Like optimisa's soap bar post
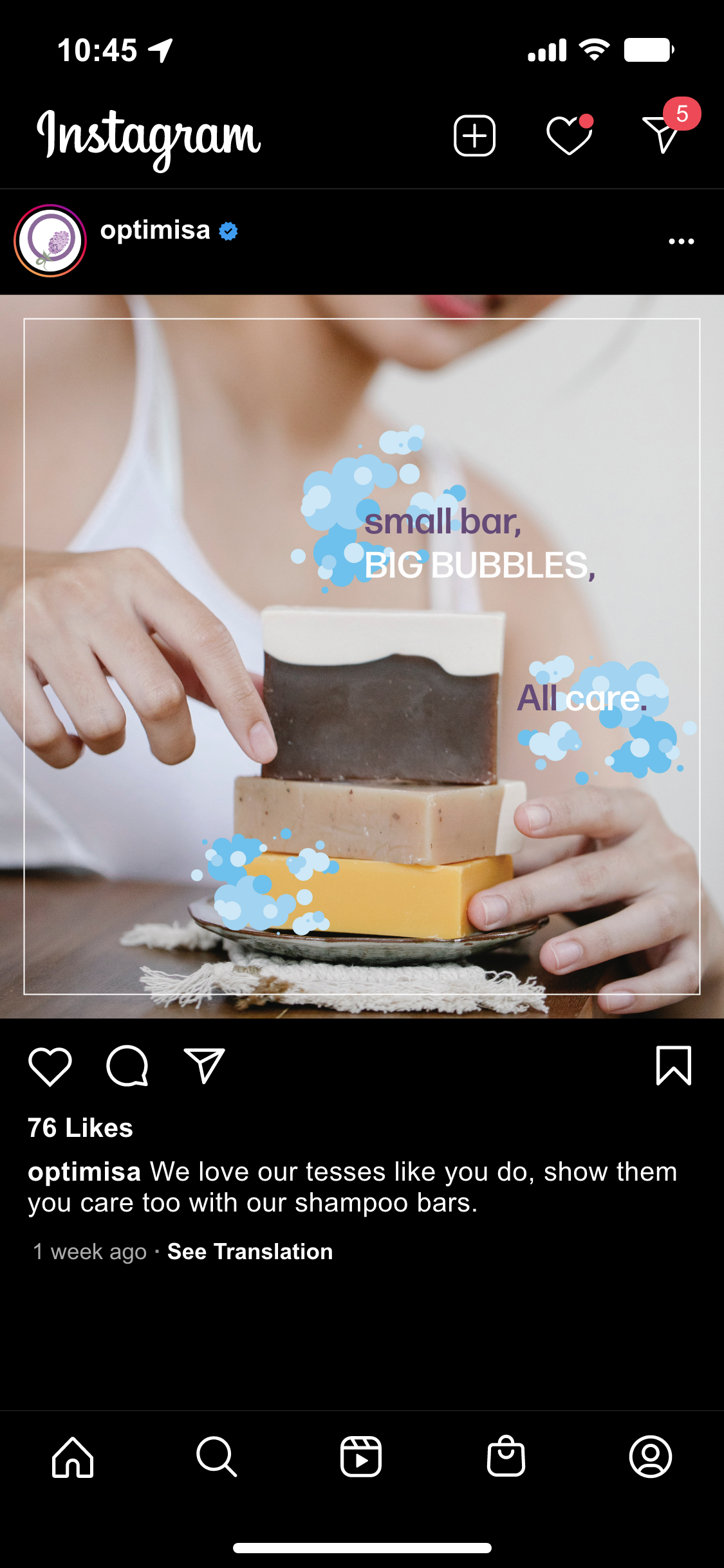The height and width of the screenshot is (1568, 724). 50,1066
